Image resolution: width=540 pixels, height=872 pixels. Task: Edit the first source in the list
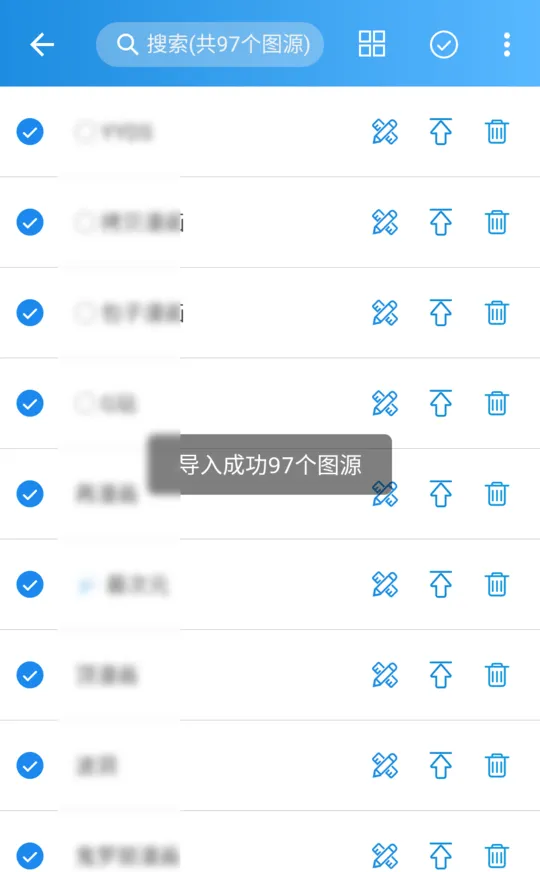point(385,132)
